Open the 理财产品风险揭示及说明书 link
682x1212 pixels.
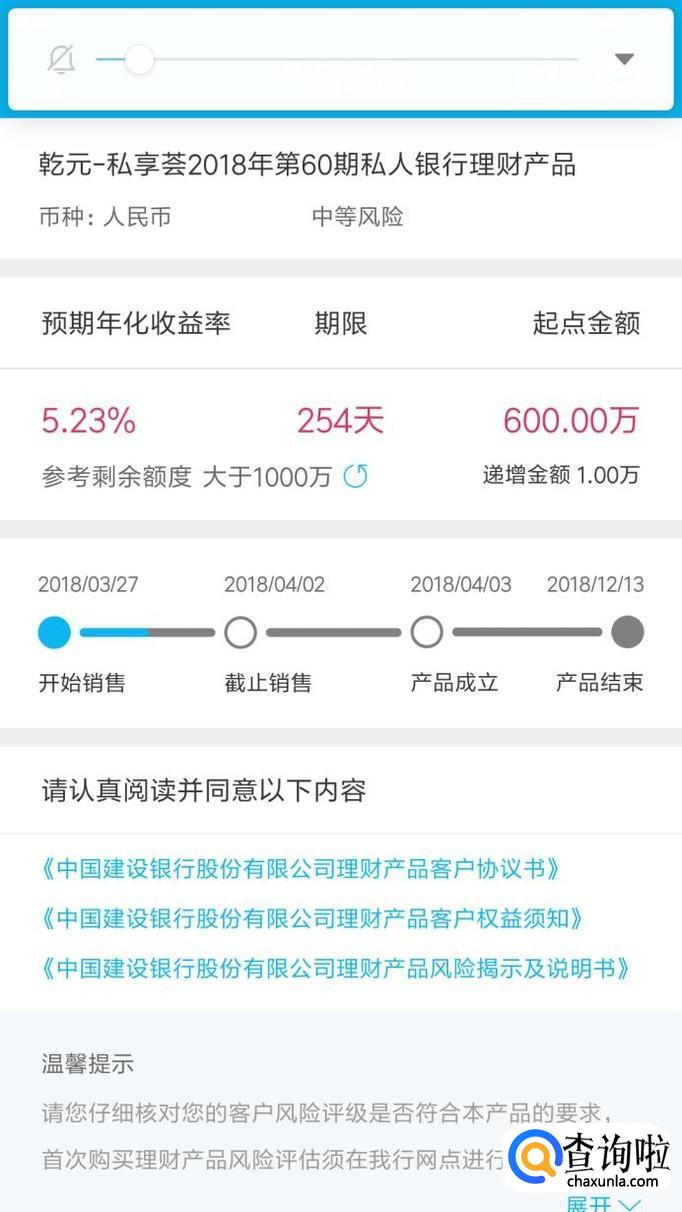click(x=335, y=968)
